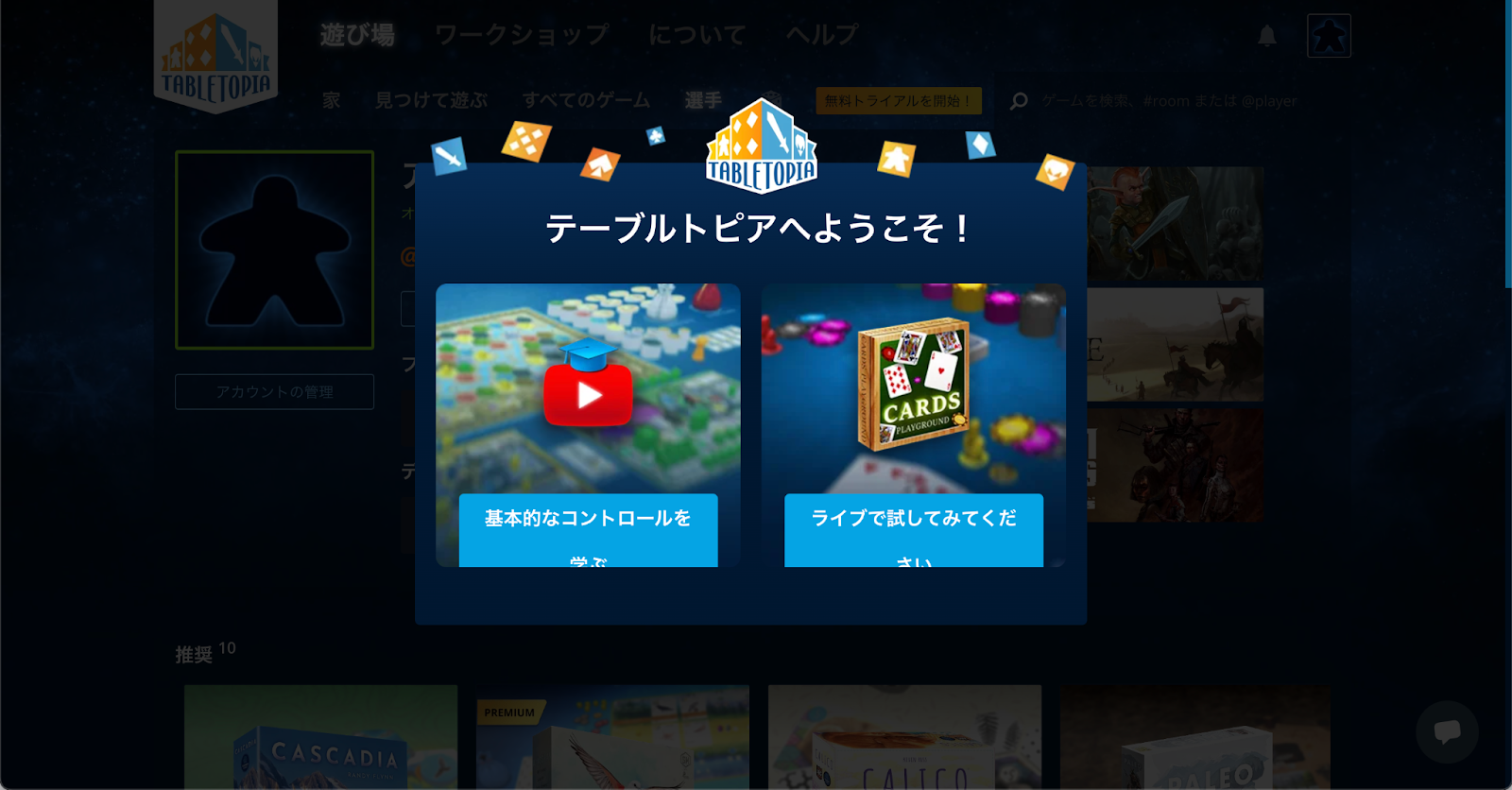Screen dimensions: 1512x790
Task: Tap the 基本的なコントロールを学ぶ button
Action: [x=588, y=529]
